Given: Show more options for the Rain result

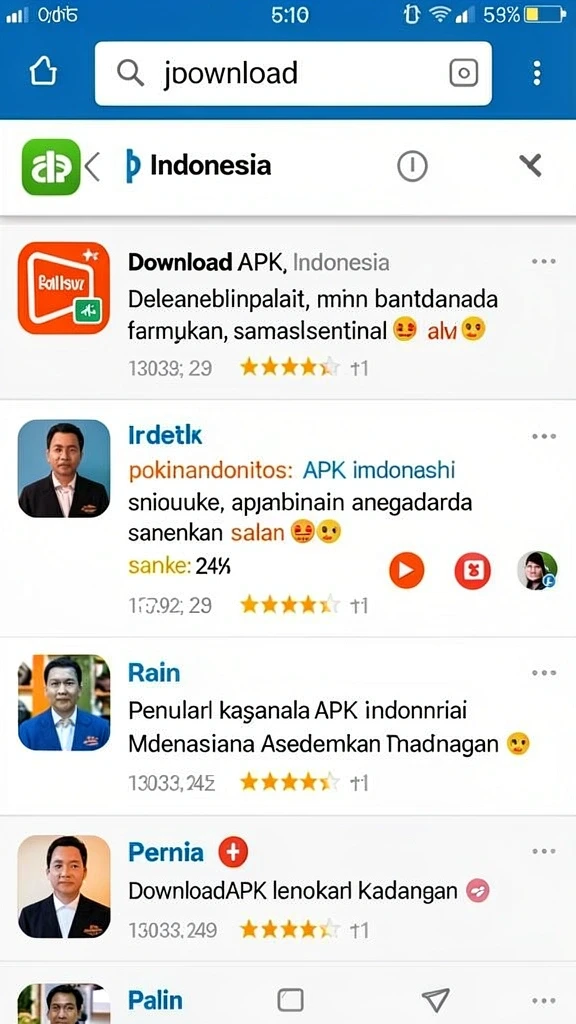Looking at the screenshot, I should point(543,673).
